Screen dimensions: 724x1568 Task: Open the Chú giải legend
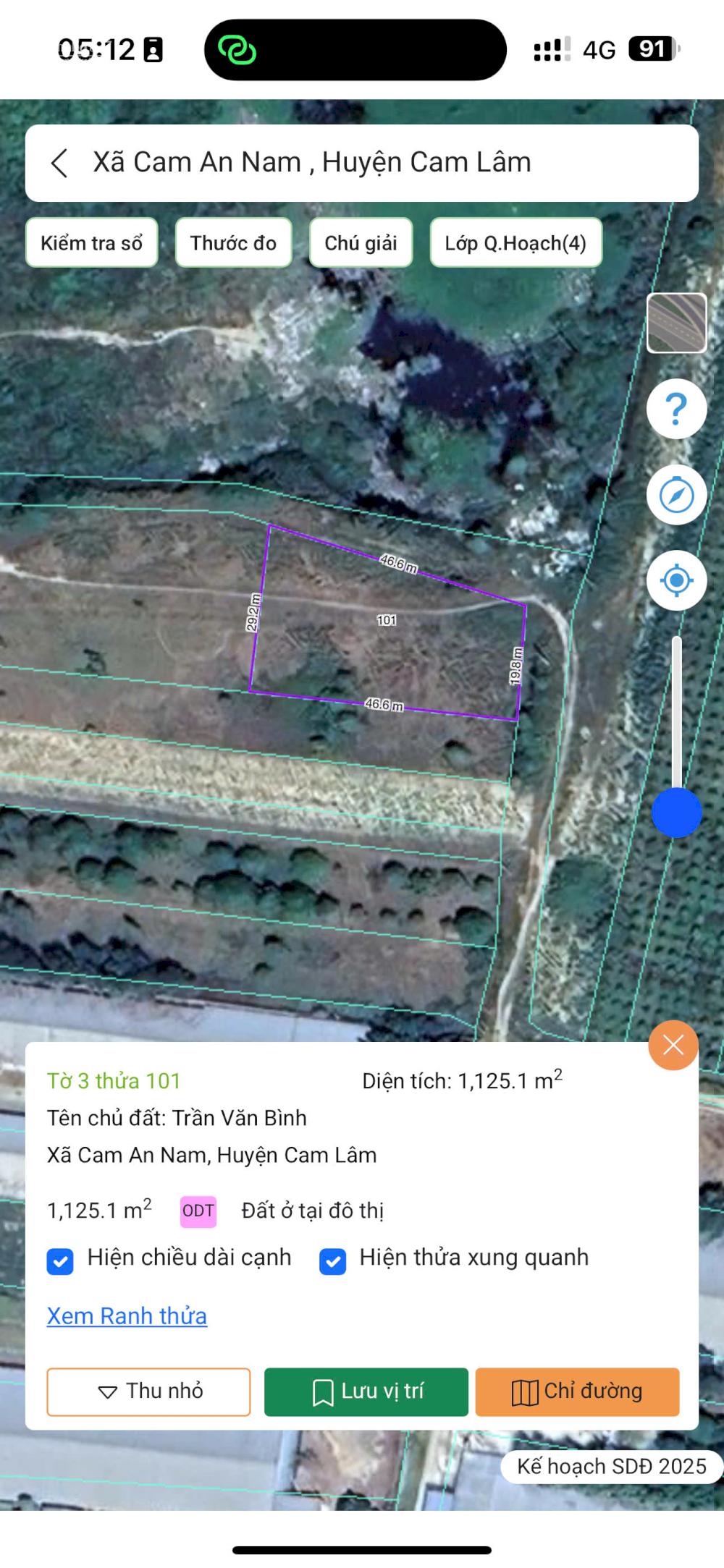pyautogui.click(x=361, y=243)
